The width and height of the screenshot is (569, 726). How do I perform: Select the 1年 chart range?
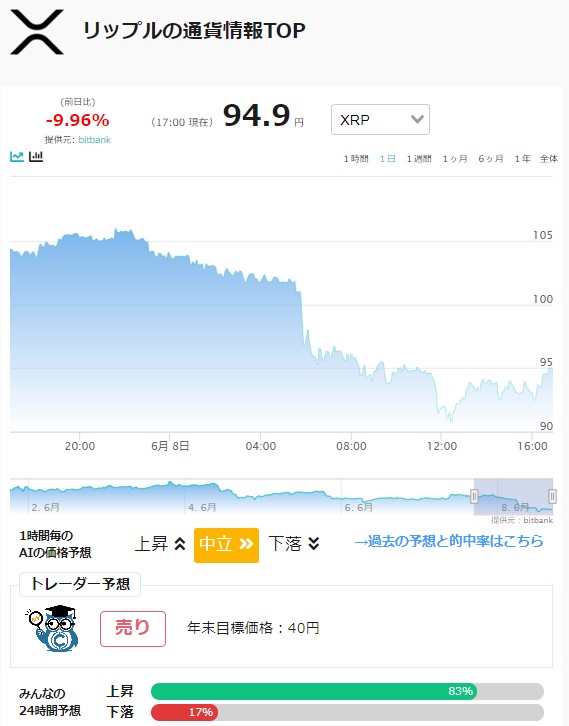523,159
